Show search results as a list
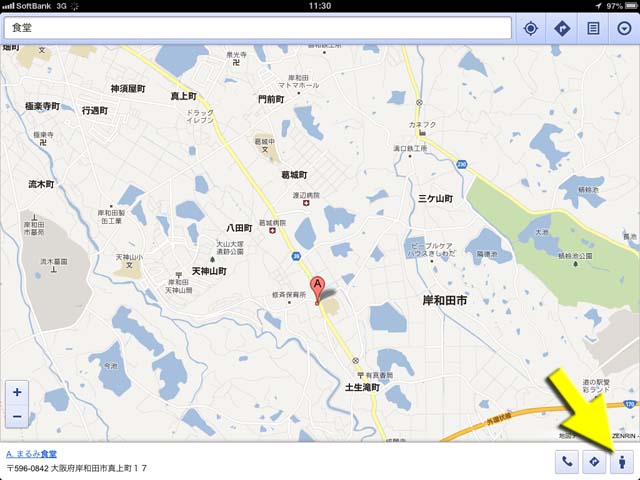Image resolution: width=640 pixels, height=480 pixels. 593,28
